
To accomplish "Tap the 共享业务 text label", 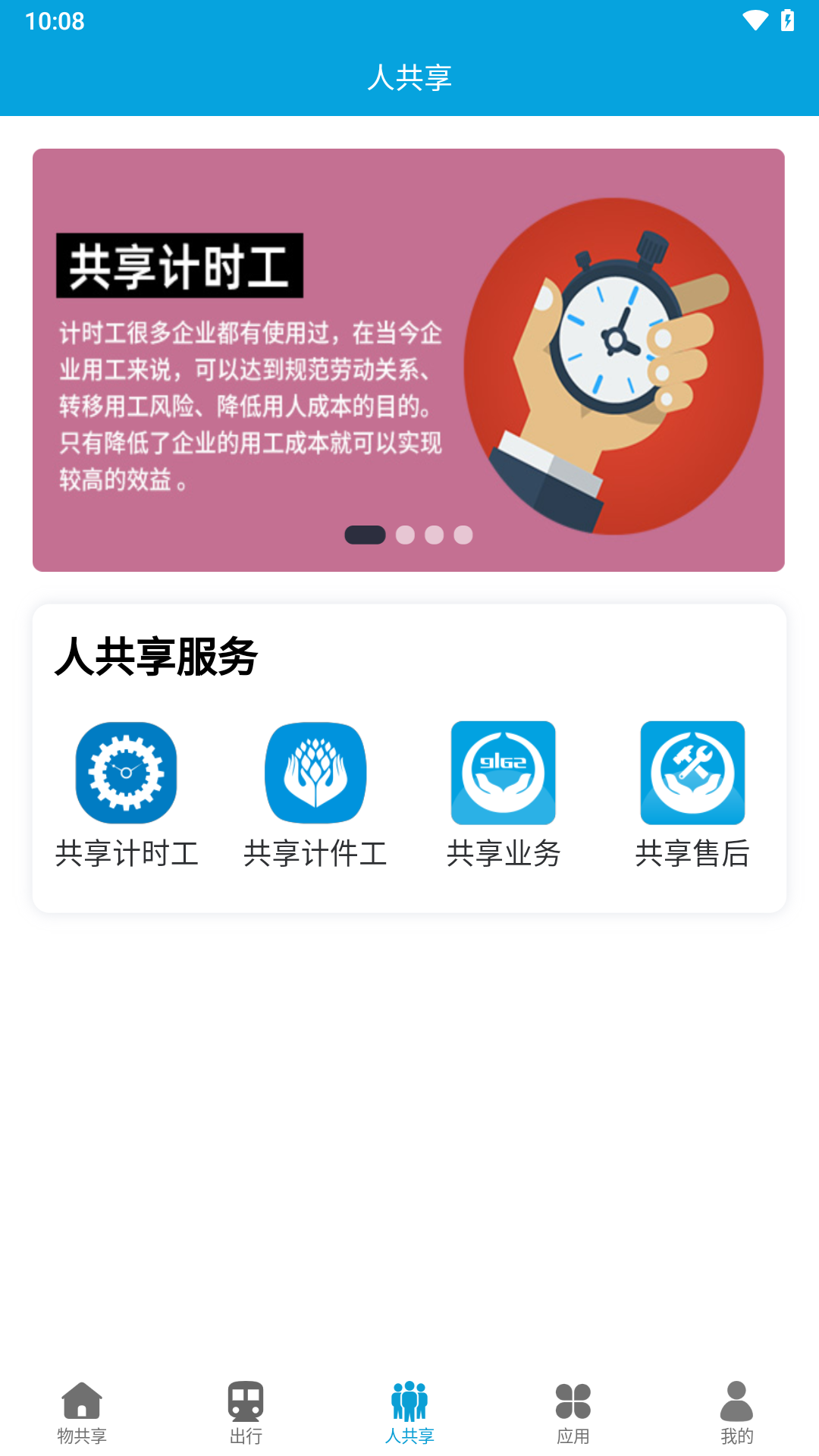I will point(503,855).
